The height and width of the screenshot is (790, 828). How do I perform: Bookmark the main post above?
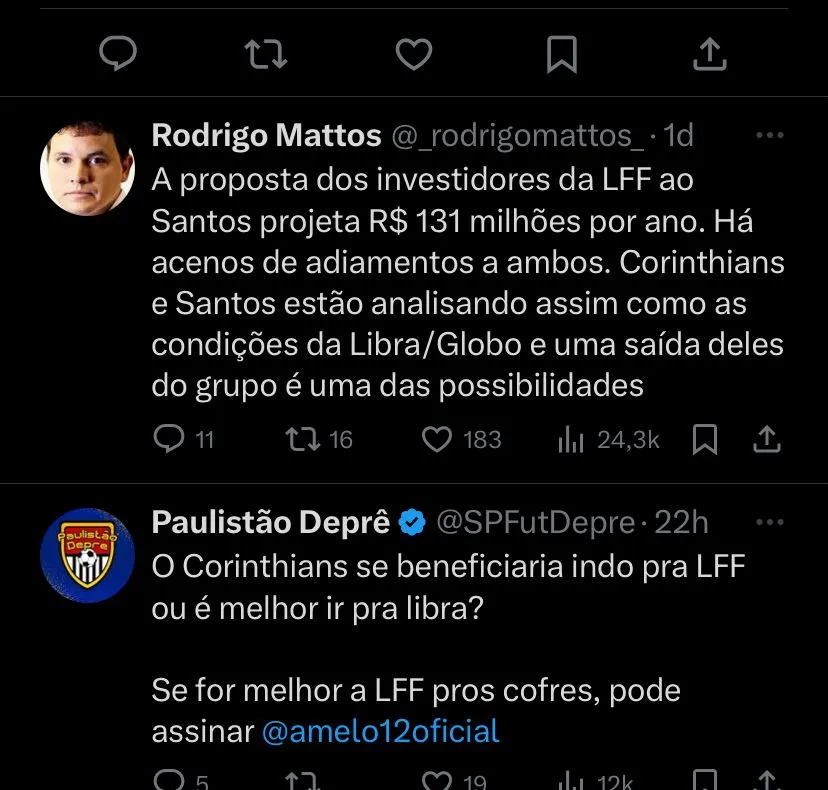coord(561,54)
